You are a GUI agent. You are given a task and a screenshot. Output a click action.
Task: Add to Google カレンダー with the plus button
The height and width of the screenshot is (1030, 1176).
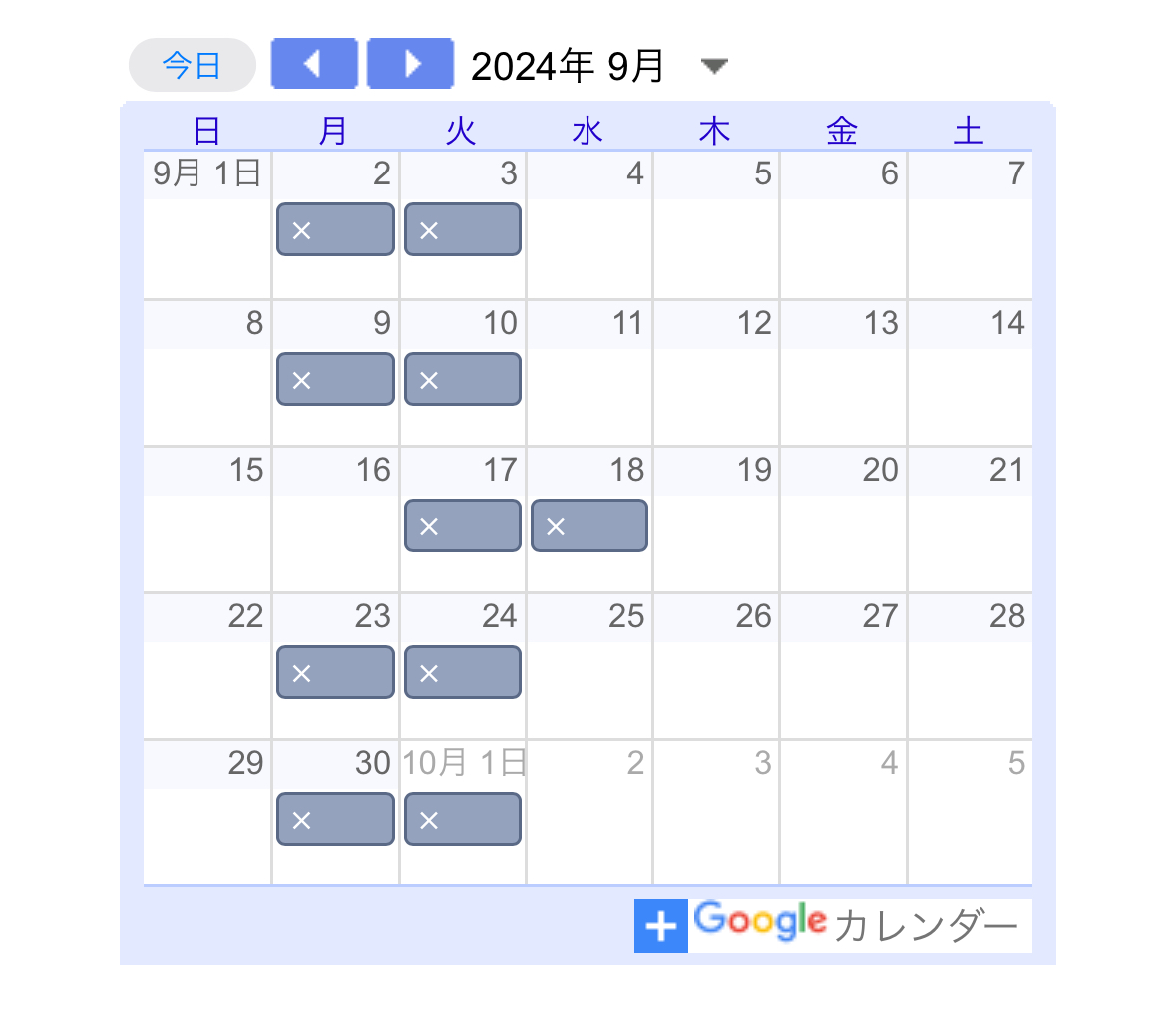click(660, 926)
